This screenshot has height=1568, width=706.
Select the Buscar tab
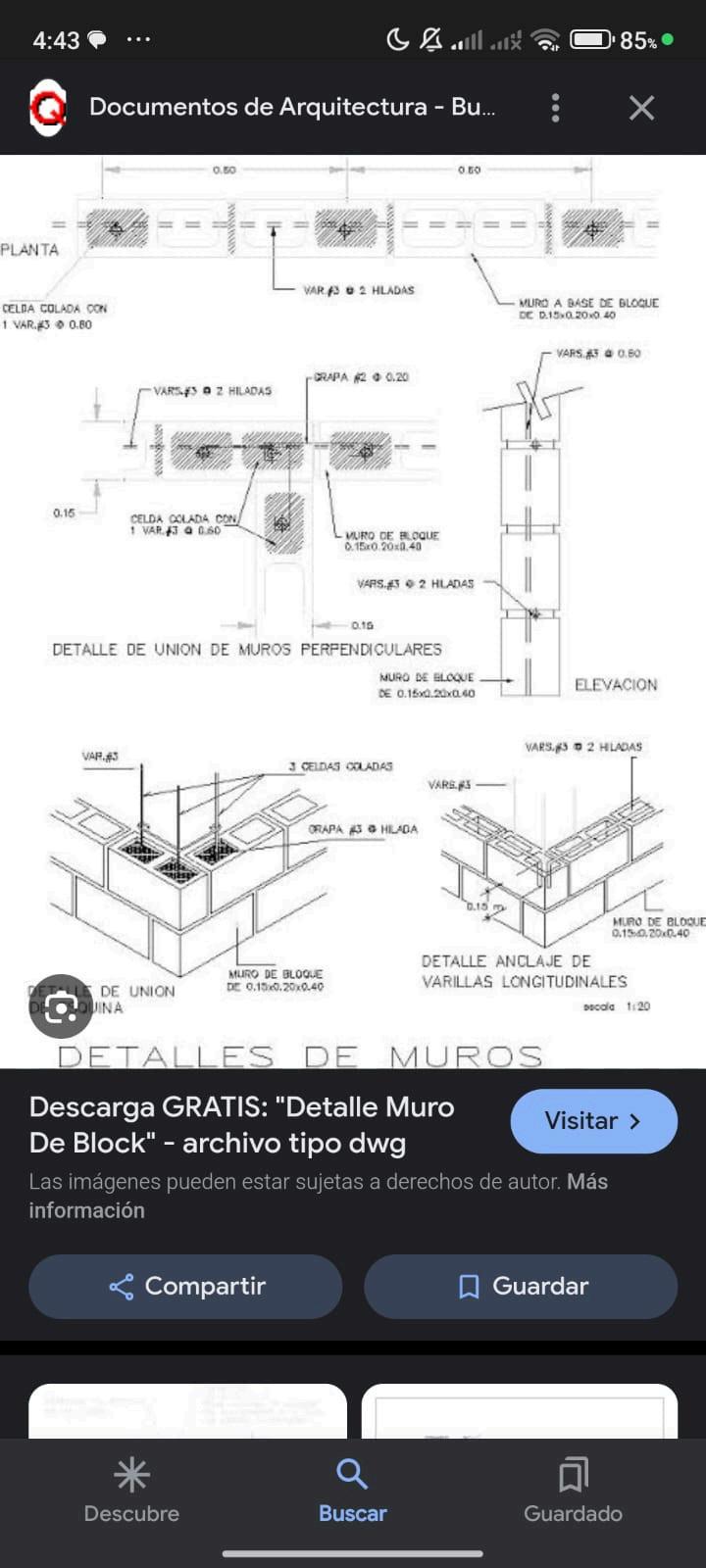click(352, 1491)
